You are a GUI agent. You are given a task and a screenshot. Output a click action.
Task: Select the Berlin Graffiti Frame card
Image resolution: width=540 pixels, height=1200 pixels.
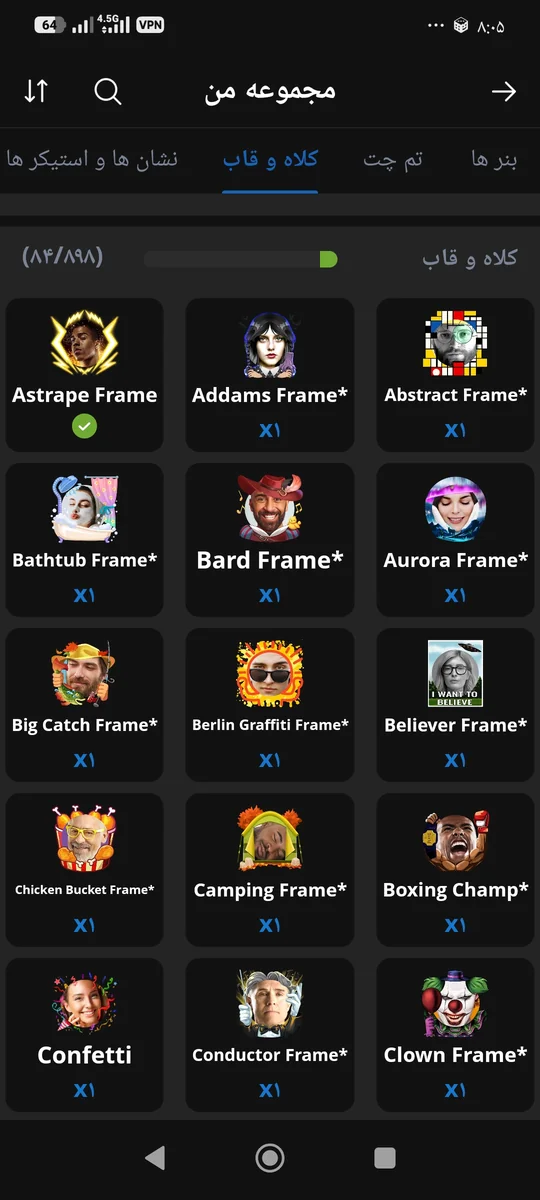tap(270, 705)
